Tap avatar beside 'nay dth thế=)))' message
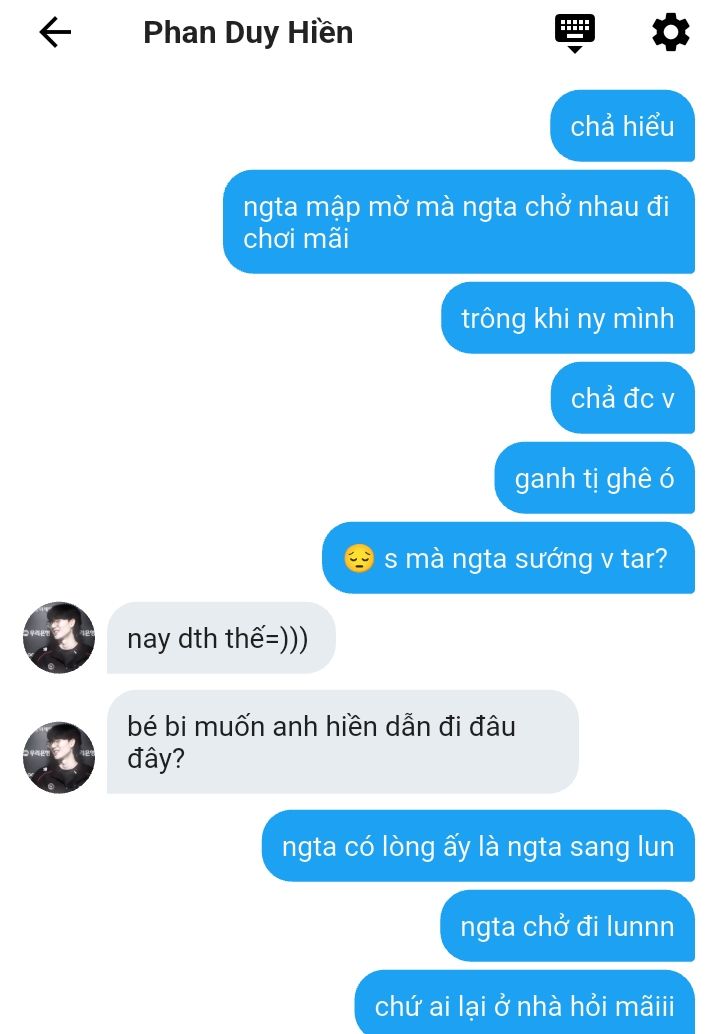This screenshot has width=719, height=1034. point(59,638)
